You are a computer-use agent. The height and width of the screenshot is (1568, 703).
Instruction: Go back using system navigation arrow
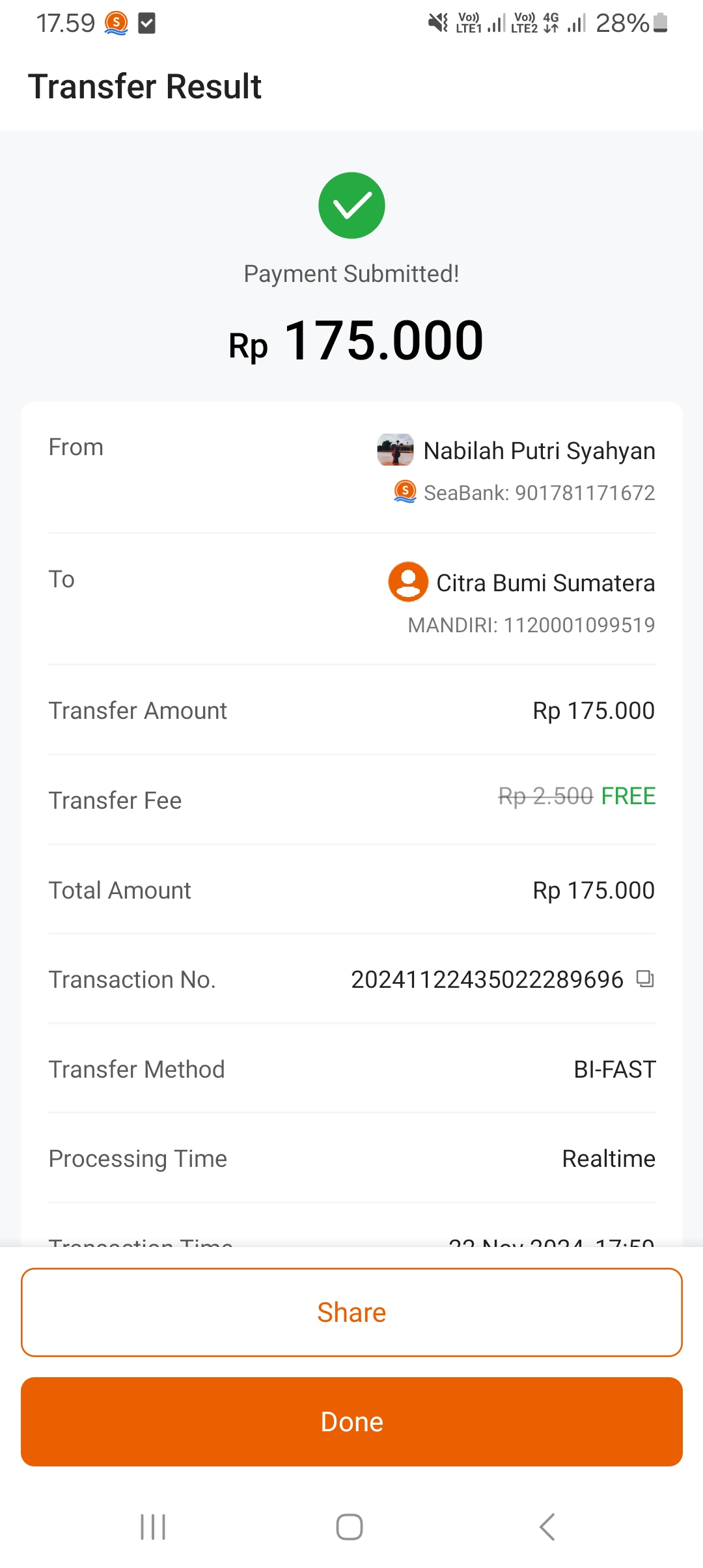(x=547, y=1526)
